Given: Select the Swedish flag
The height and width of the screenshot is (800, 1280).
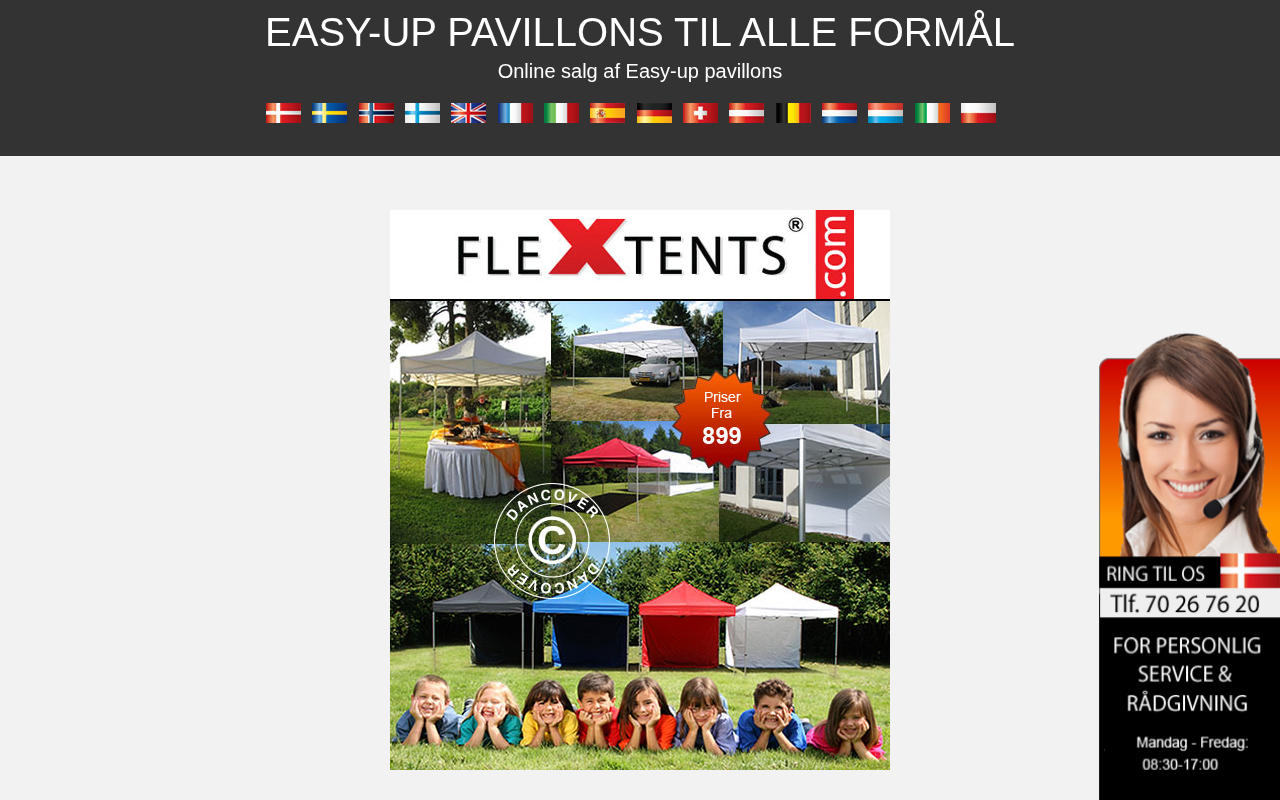Looking at the screenshot, I should (329, 113).
